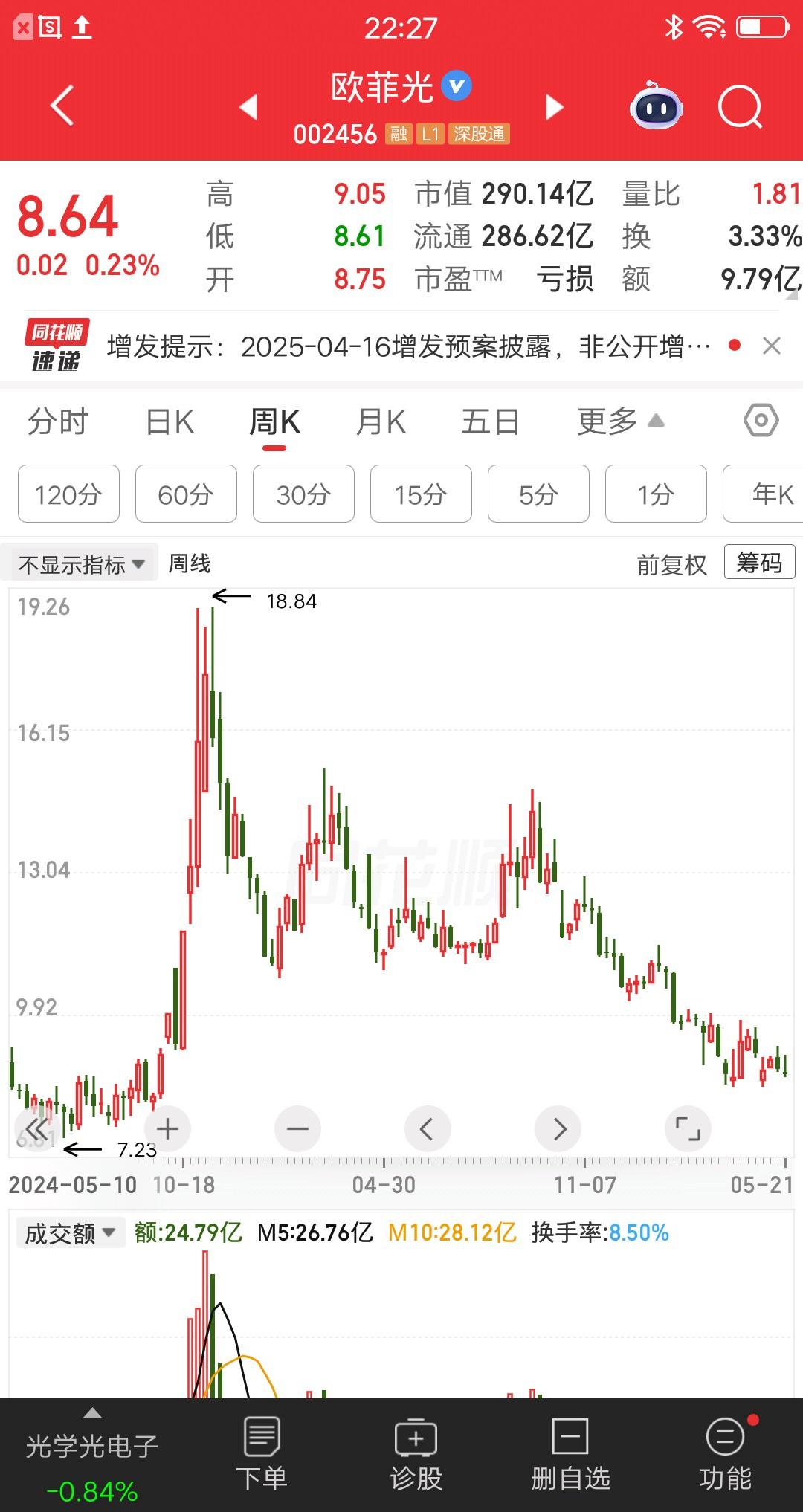803x1512 pixels.
Task: Open the search magnifier icon
Action: pos(740,107)
